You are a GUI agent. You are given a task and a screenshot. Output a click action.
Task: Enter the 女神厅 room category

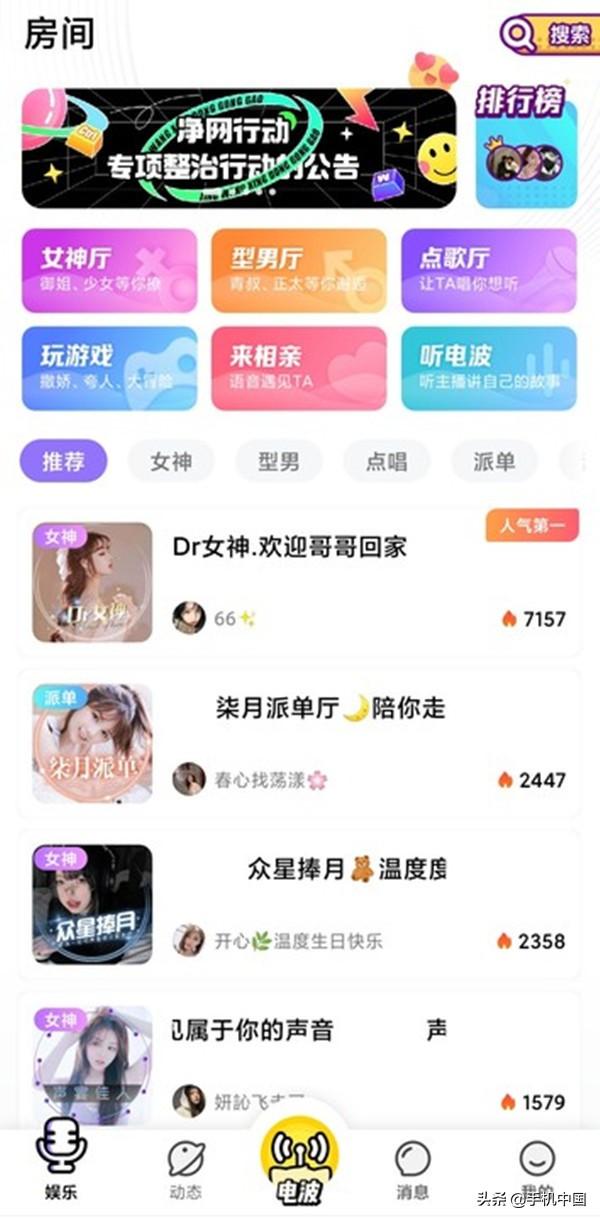[109, 270]
